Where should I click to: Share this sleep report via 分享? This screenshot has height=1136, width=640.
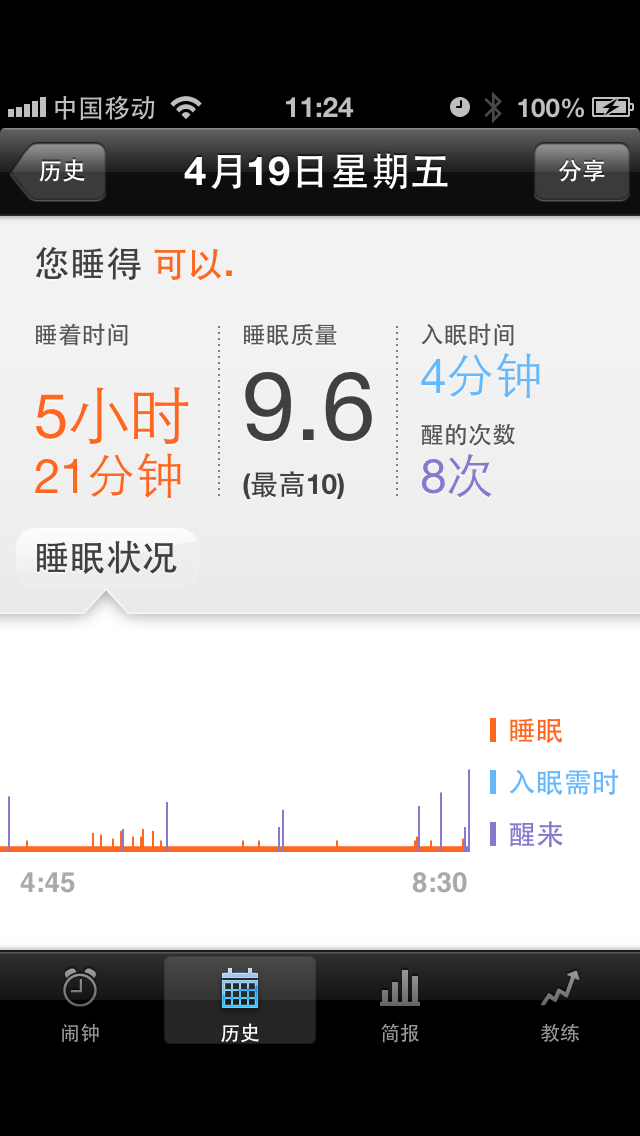pos(581,172)
